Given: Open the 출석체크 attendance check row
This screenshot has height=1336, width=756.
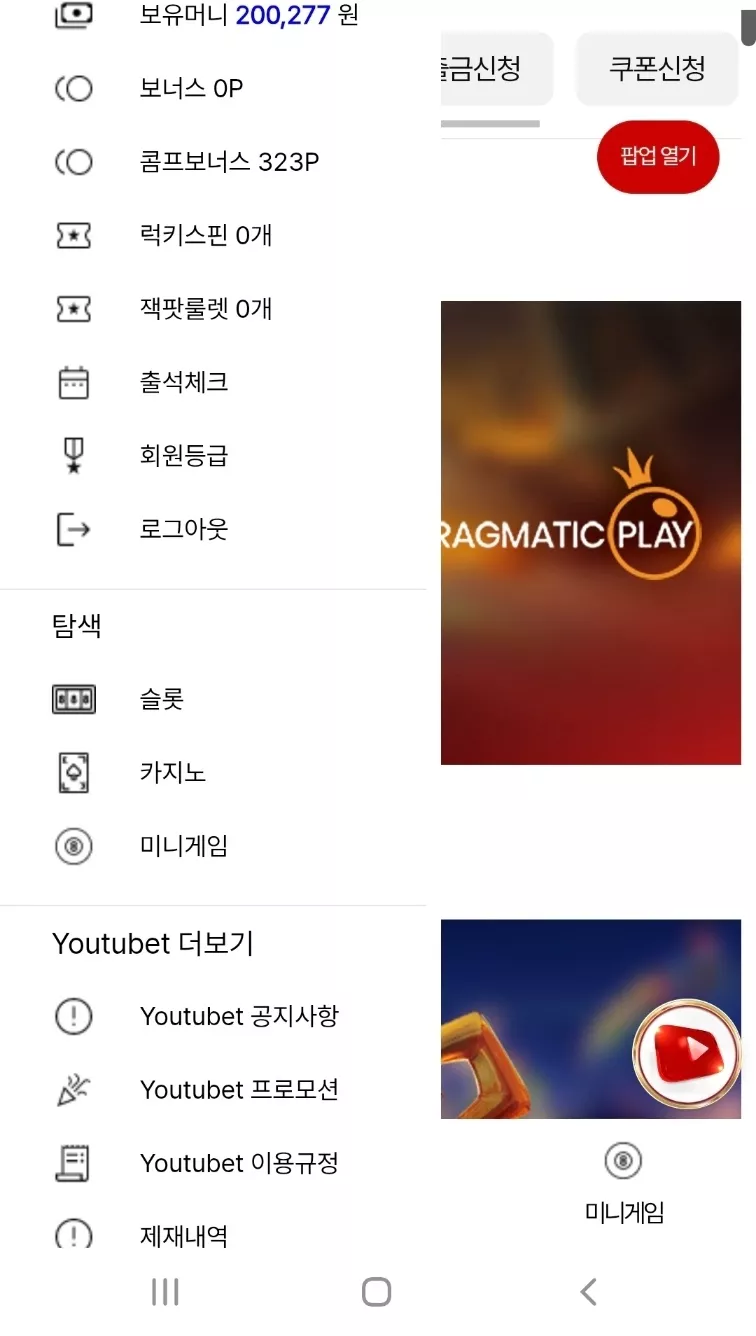Looking at the screenshot, I should click(x=213, y=382).
